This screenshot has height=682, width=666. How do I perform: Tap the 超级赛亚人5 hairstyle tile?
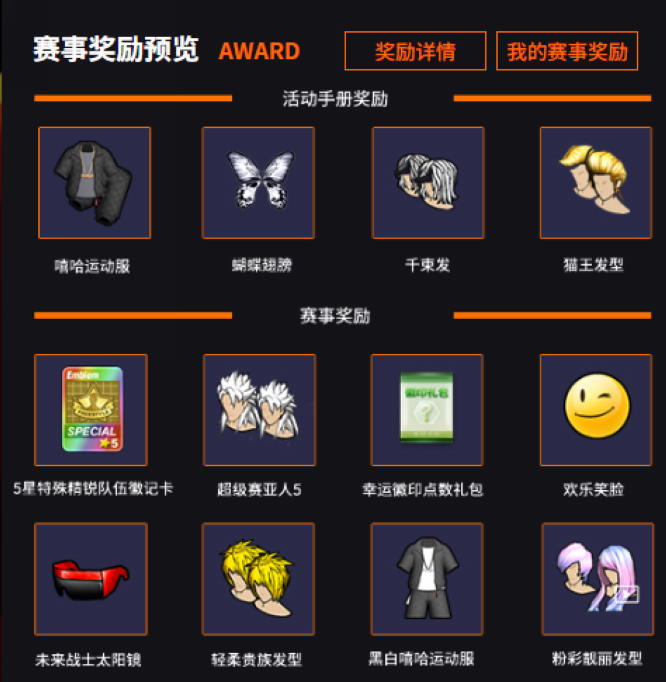tap(259, 410)
